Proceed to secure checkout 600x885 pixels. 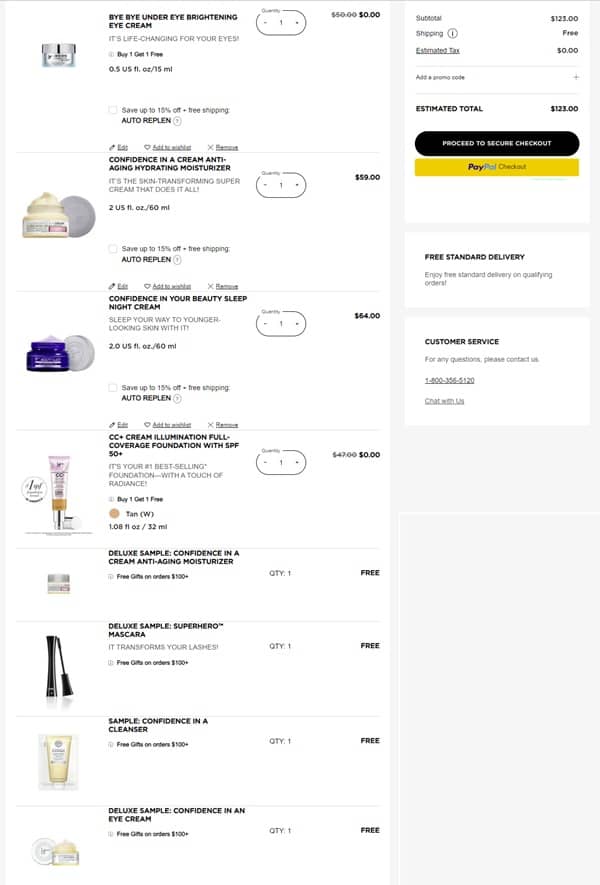496,143
